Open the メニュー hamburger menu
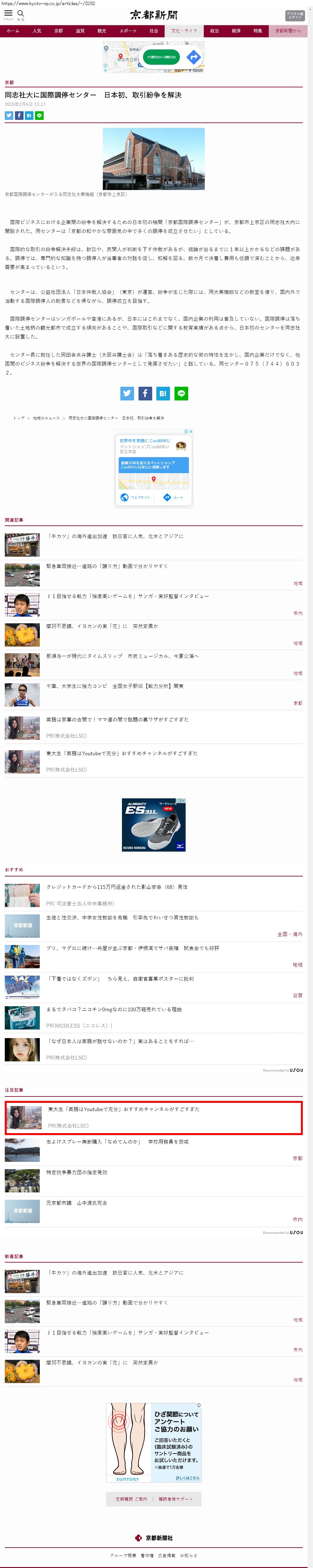 9,14
